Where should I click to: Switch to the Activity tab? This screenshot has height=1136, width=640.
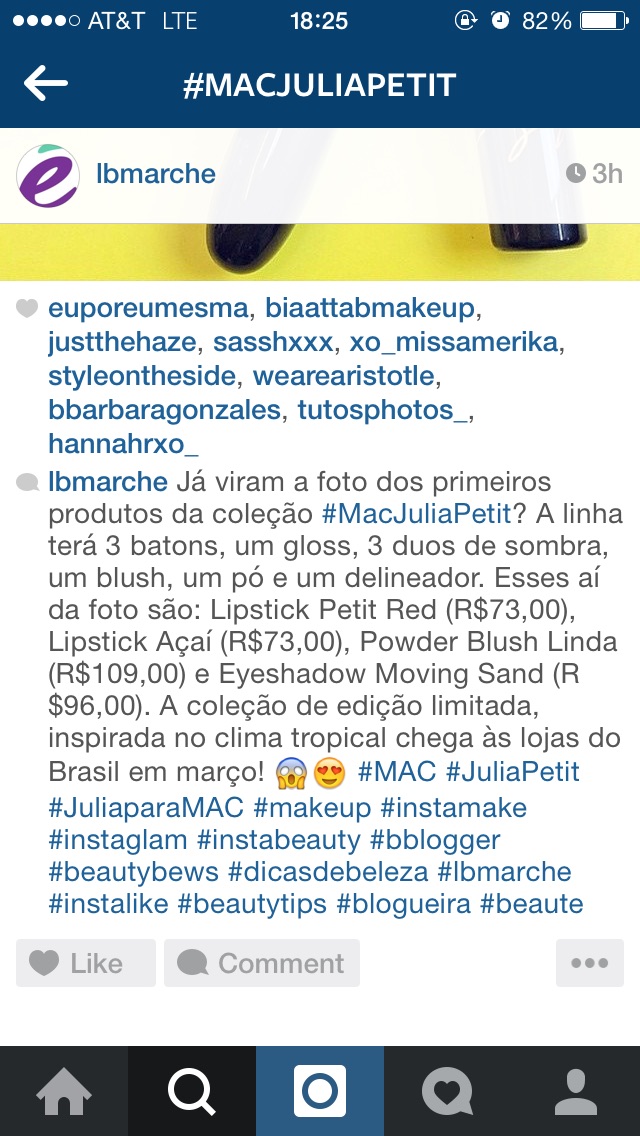[x=448, y=1091]
